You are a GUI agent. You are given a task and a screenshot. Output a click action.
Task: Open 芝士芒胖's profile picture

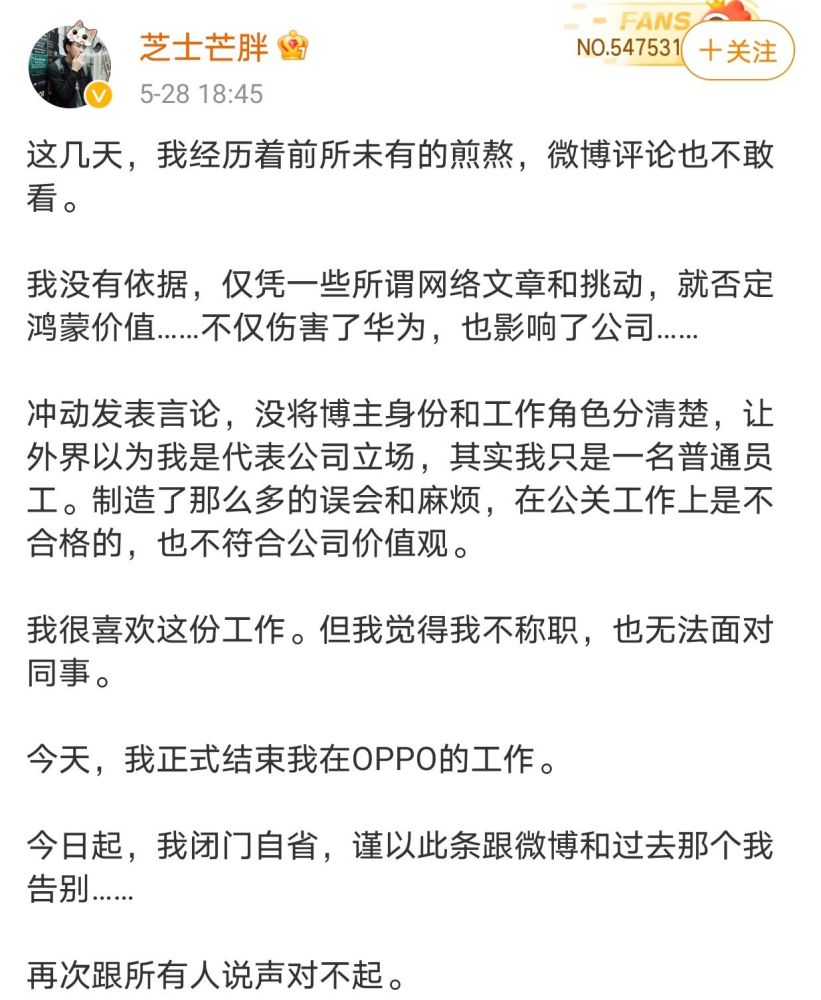68,66
